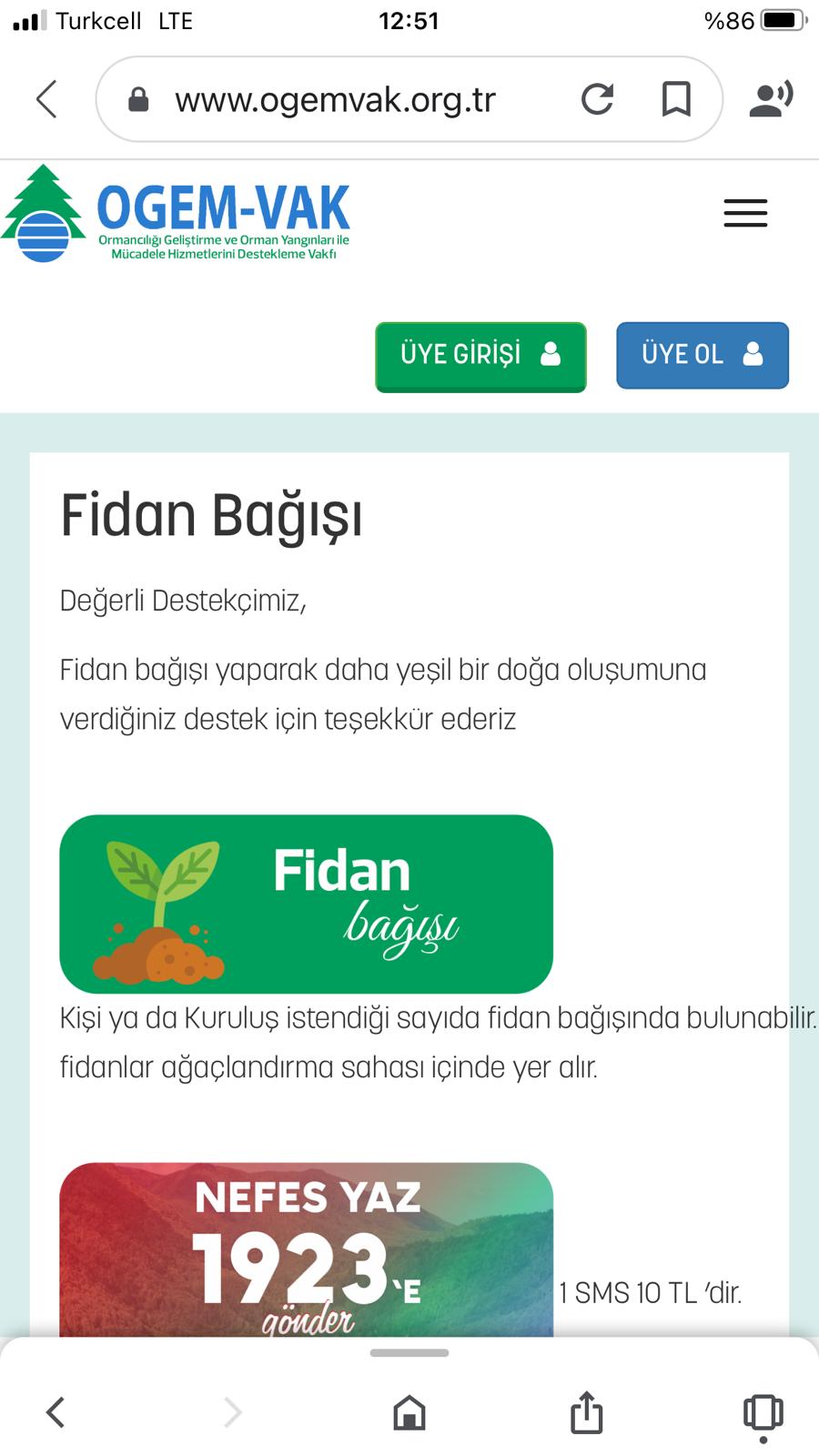Tap the back chevron next to the address bar
Image resolution: width=819 pixels, height=1456 pixels.
point(45,98)
